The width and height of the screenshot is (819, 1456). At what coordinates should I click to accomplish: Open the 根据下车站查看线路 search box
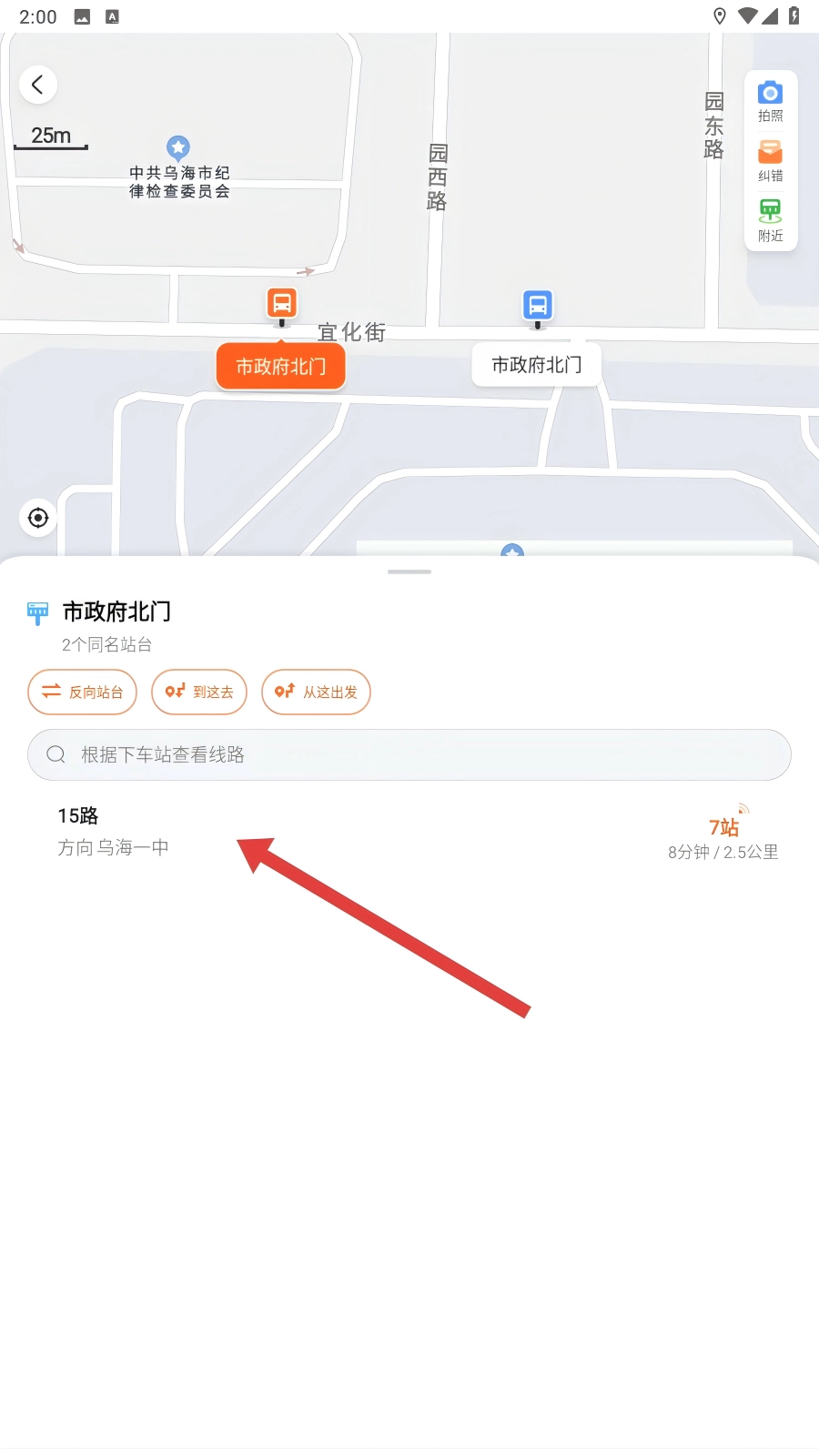(409, 754)
